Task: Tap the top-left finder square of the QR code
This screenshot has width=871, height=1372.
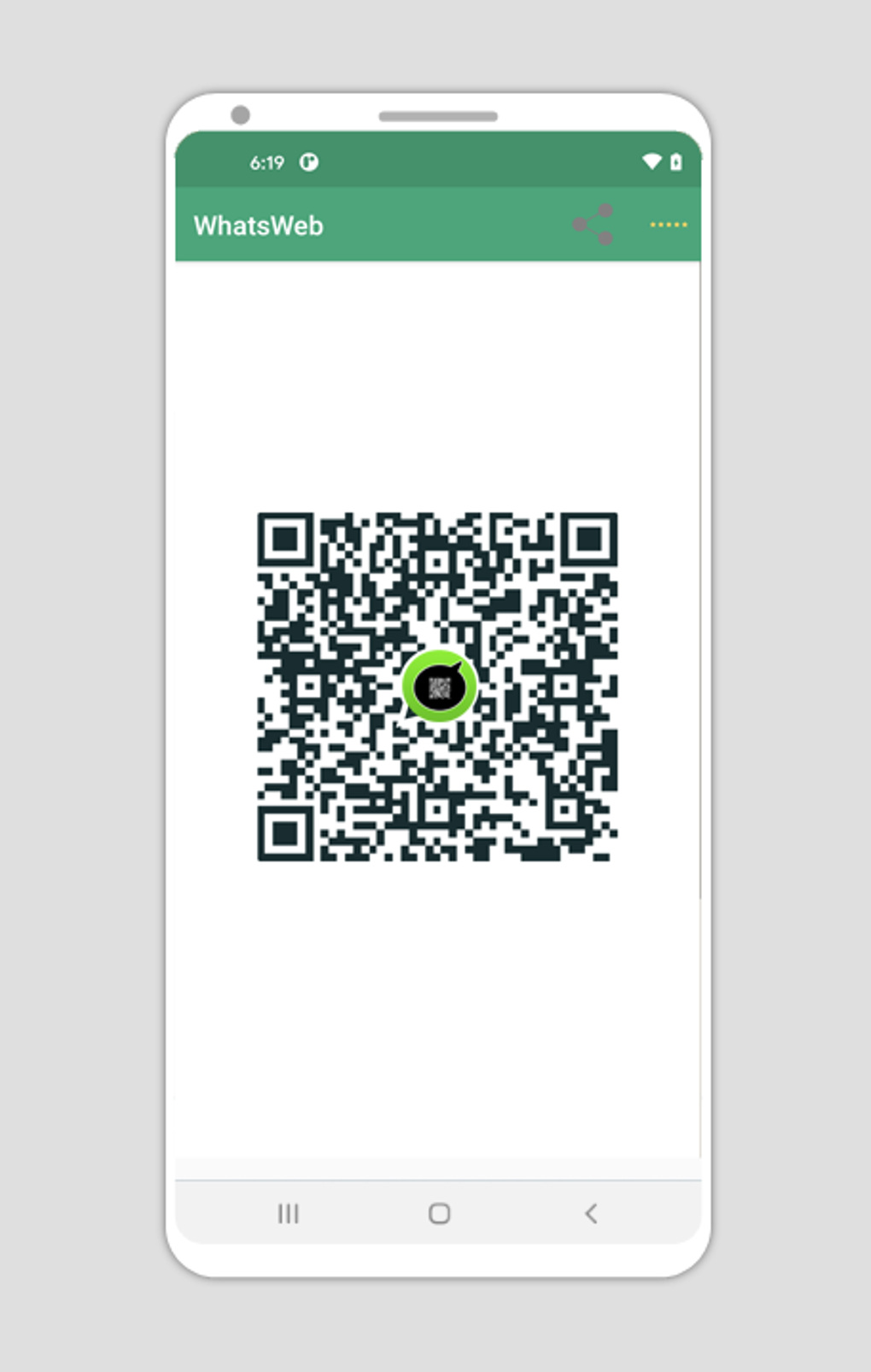Action: tap(287, 540)
